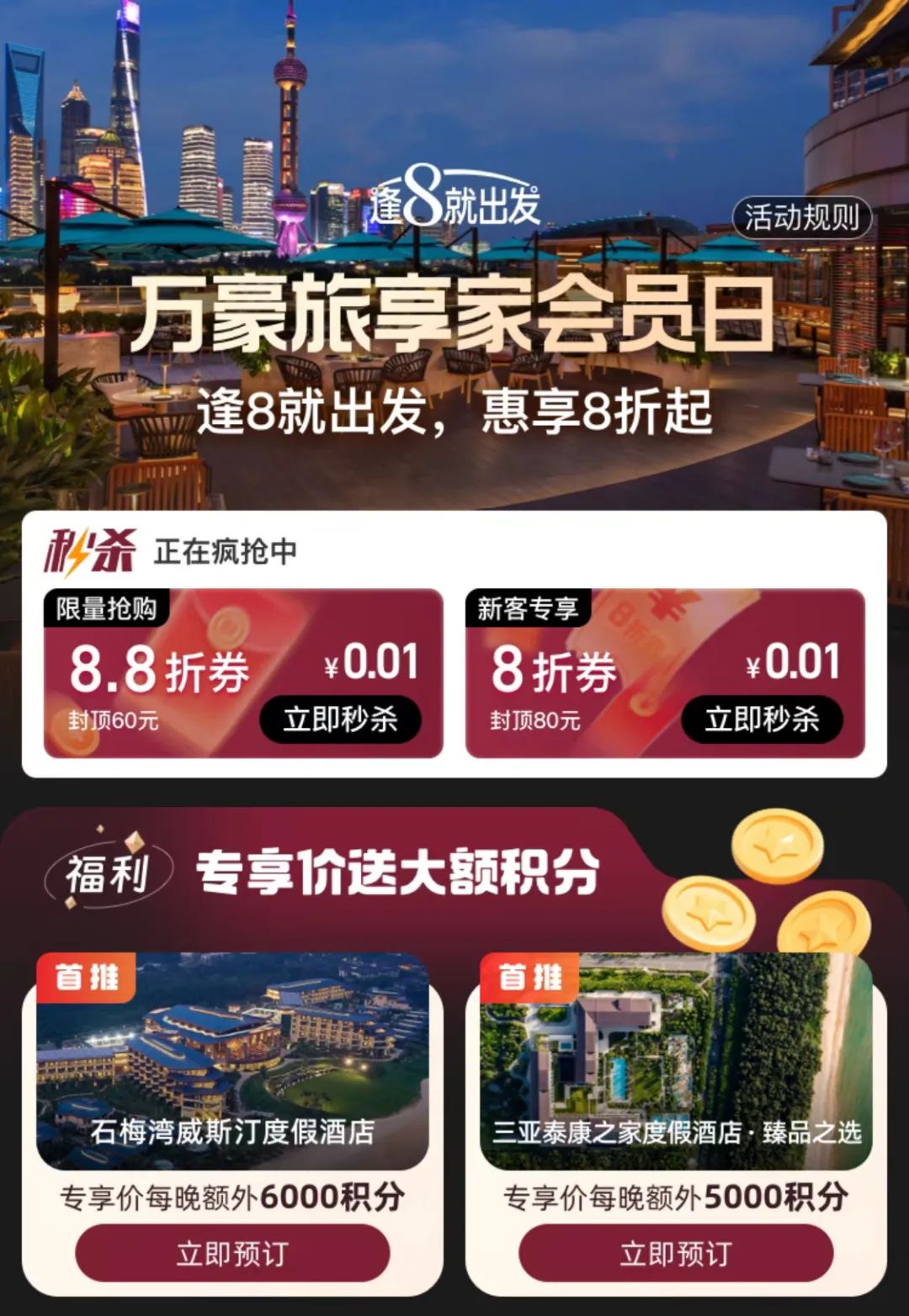Tap 立即秒杀 on the 8.8折券 coupon
909x1316 pixels.
(340, 719)
